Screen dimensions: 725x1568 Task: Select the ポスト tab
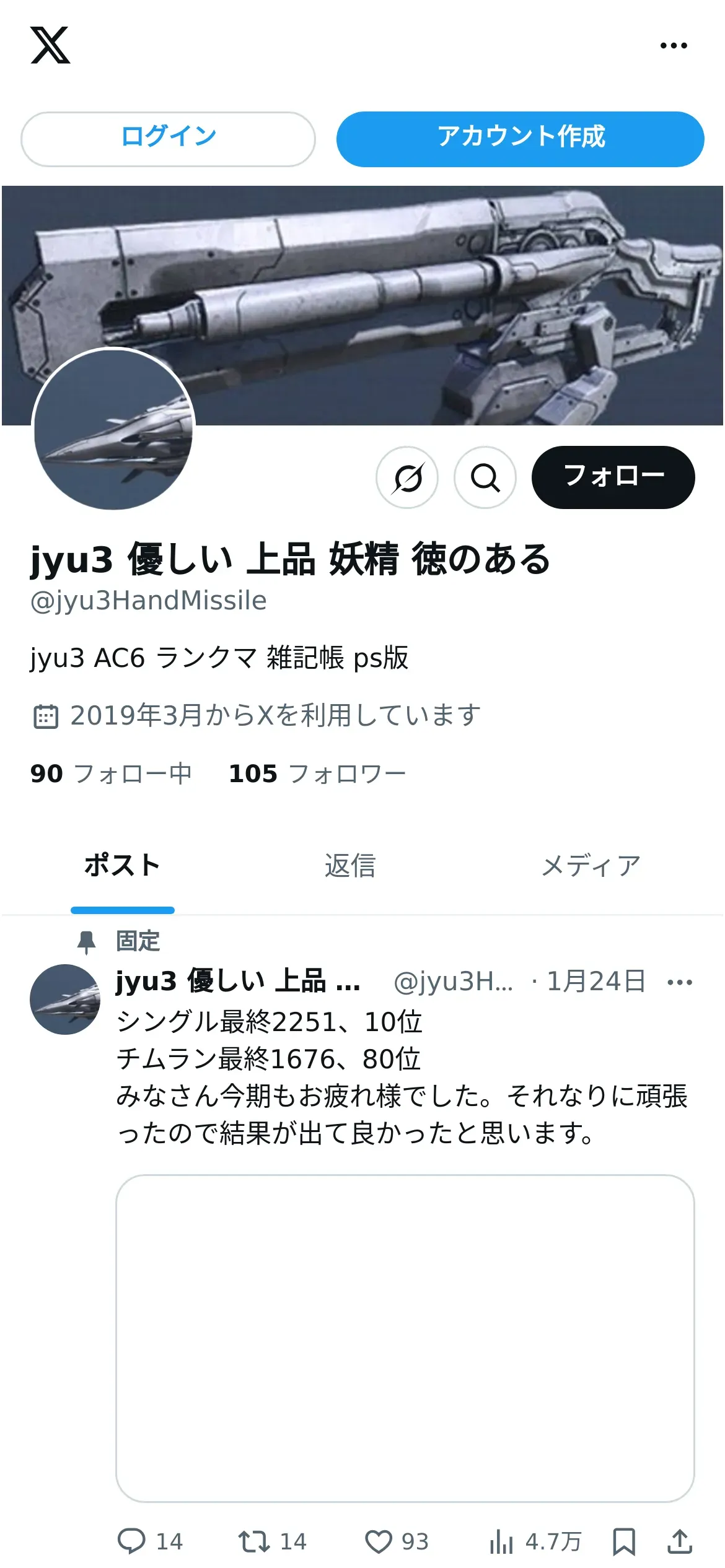(122, 865)
